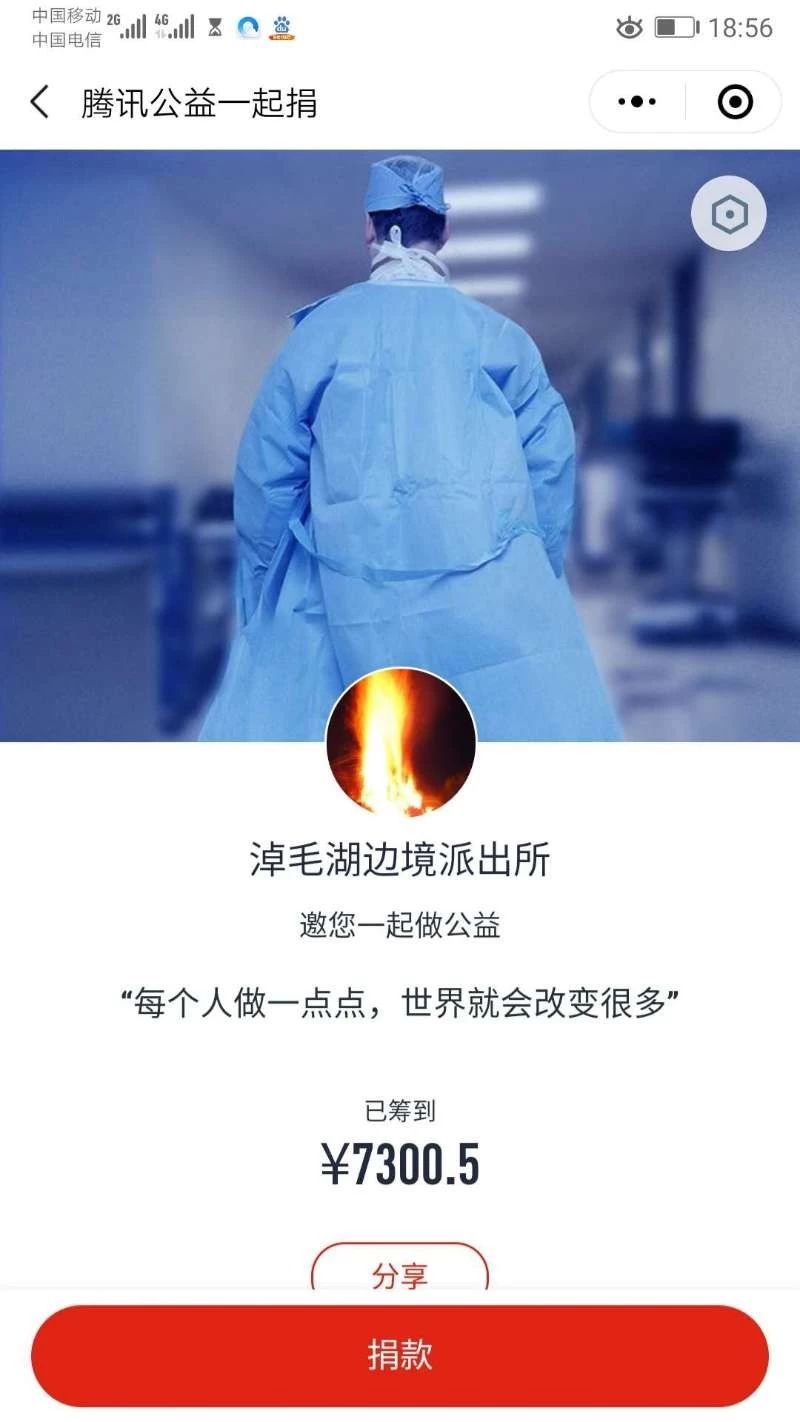Go back from 腾讯公益一起捐 page
The height and width of the screenshot is (1422, 800).
click(40, 102)
